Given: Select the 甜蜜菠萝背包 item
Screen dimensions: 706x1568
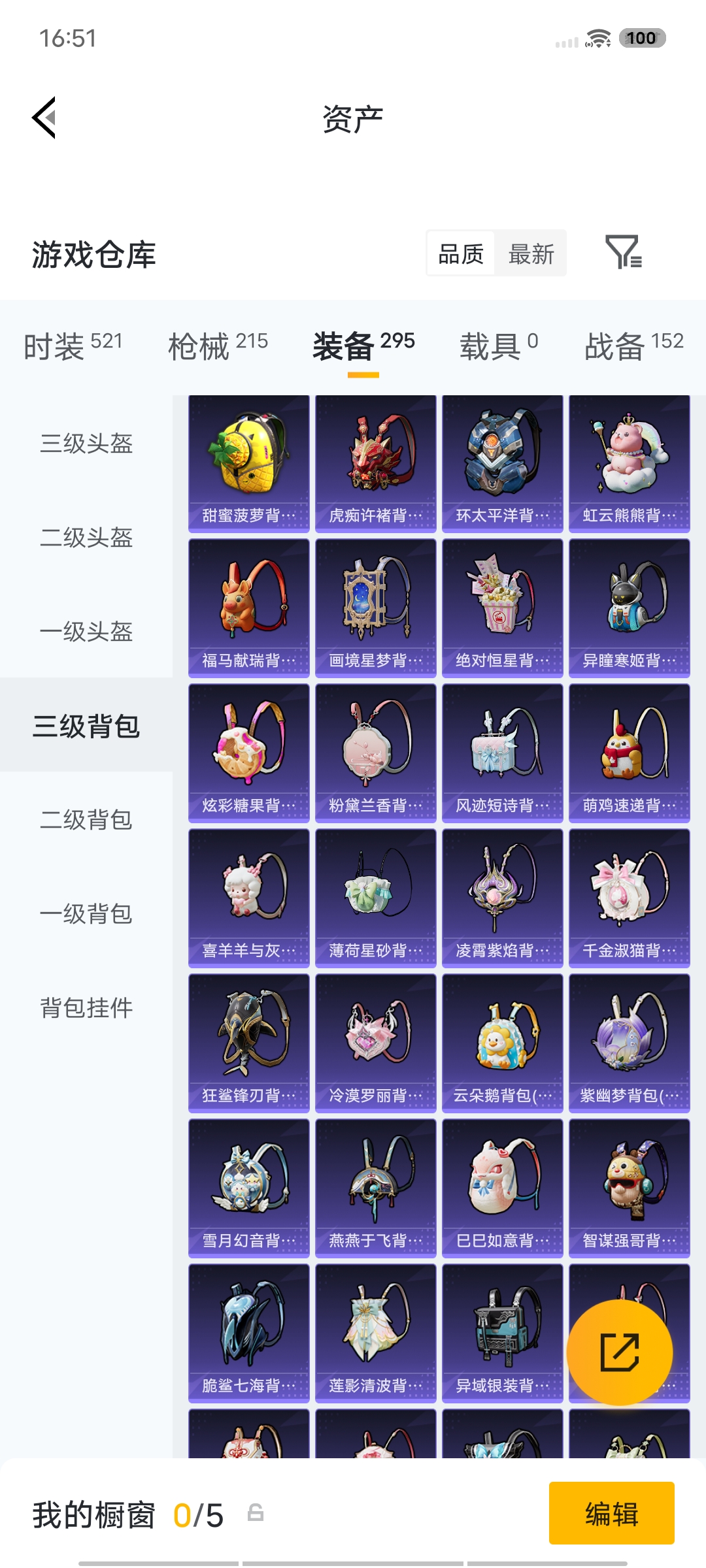Looking at the screenshot, I should click(x=249, y=462).
